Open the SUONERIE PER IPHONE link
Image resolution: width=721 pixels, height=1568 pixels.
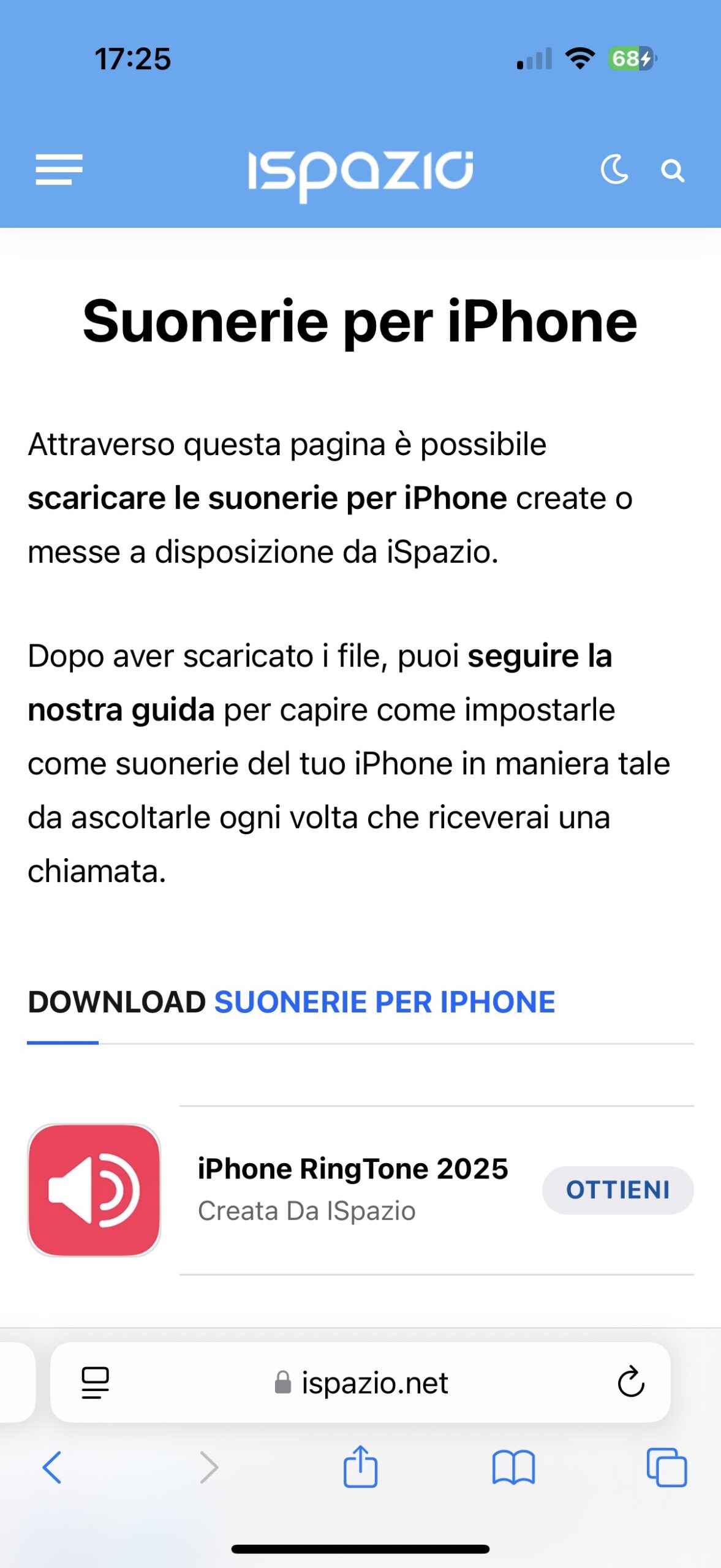(385, 1003)
